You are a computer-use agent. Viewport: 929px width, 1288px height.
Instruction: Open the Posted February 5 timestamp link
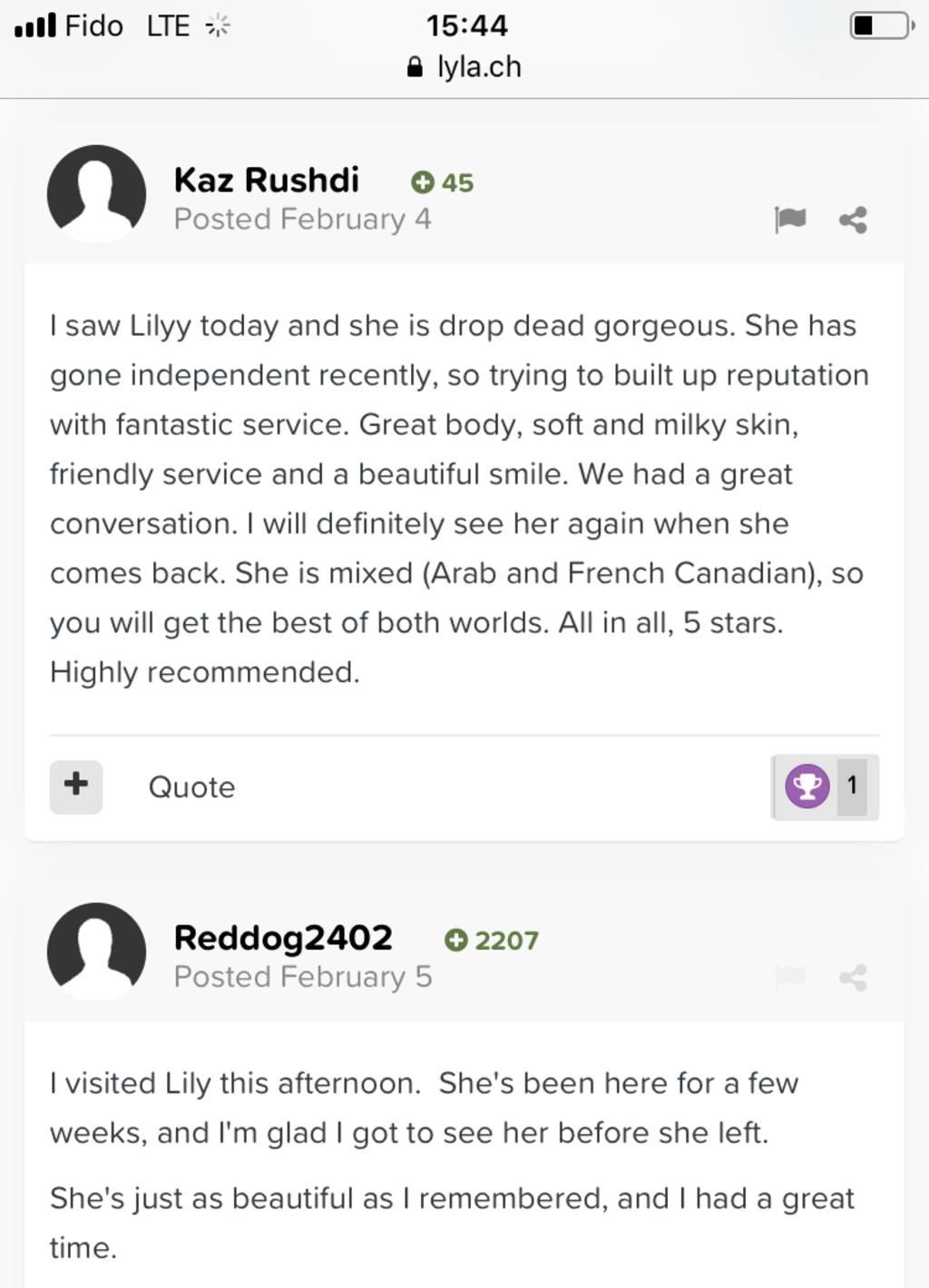point(302,977)
